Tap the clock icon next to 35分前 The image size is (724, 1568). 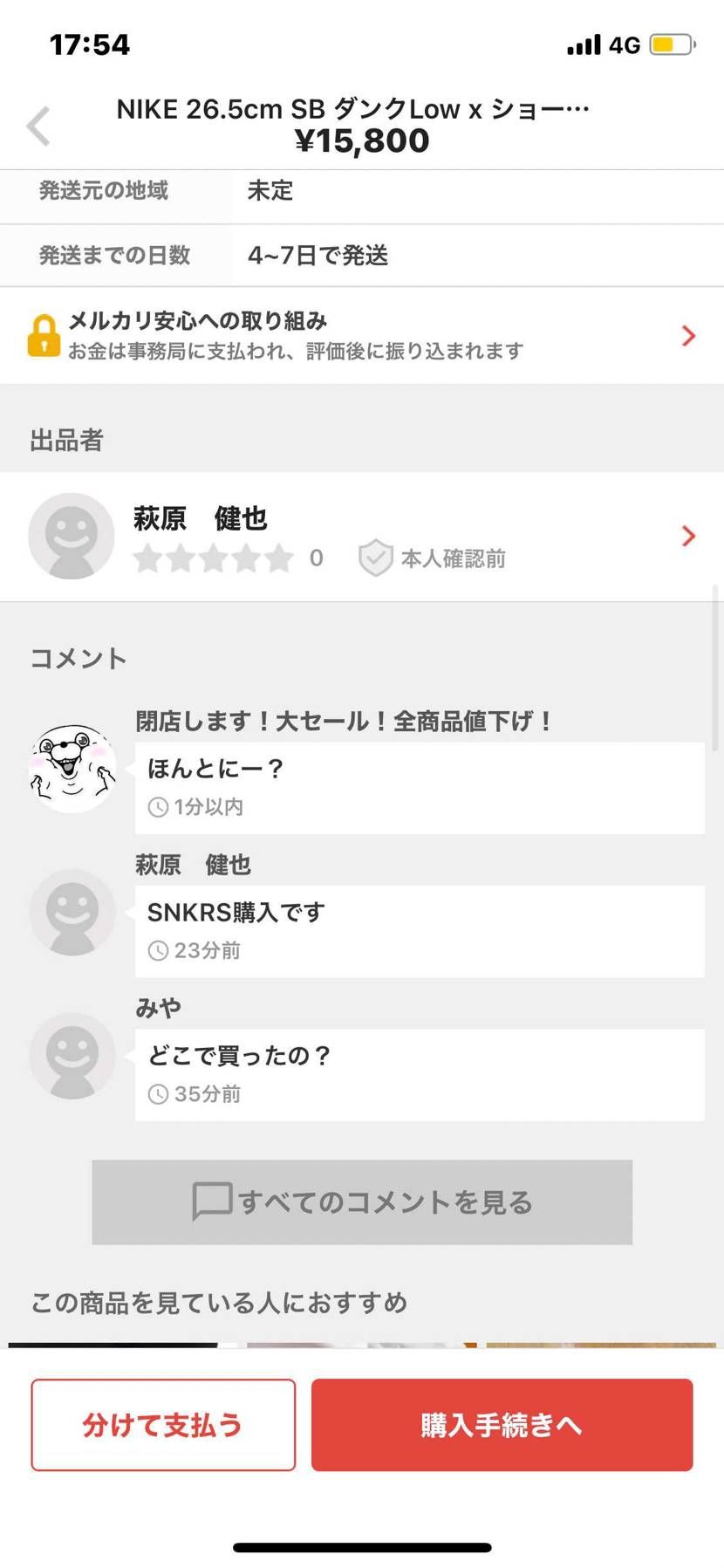(x=158, y=1093)
